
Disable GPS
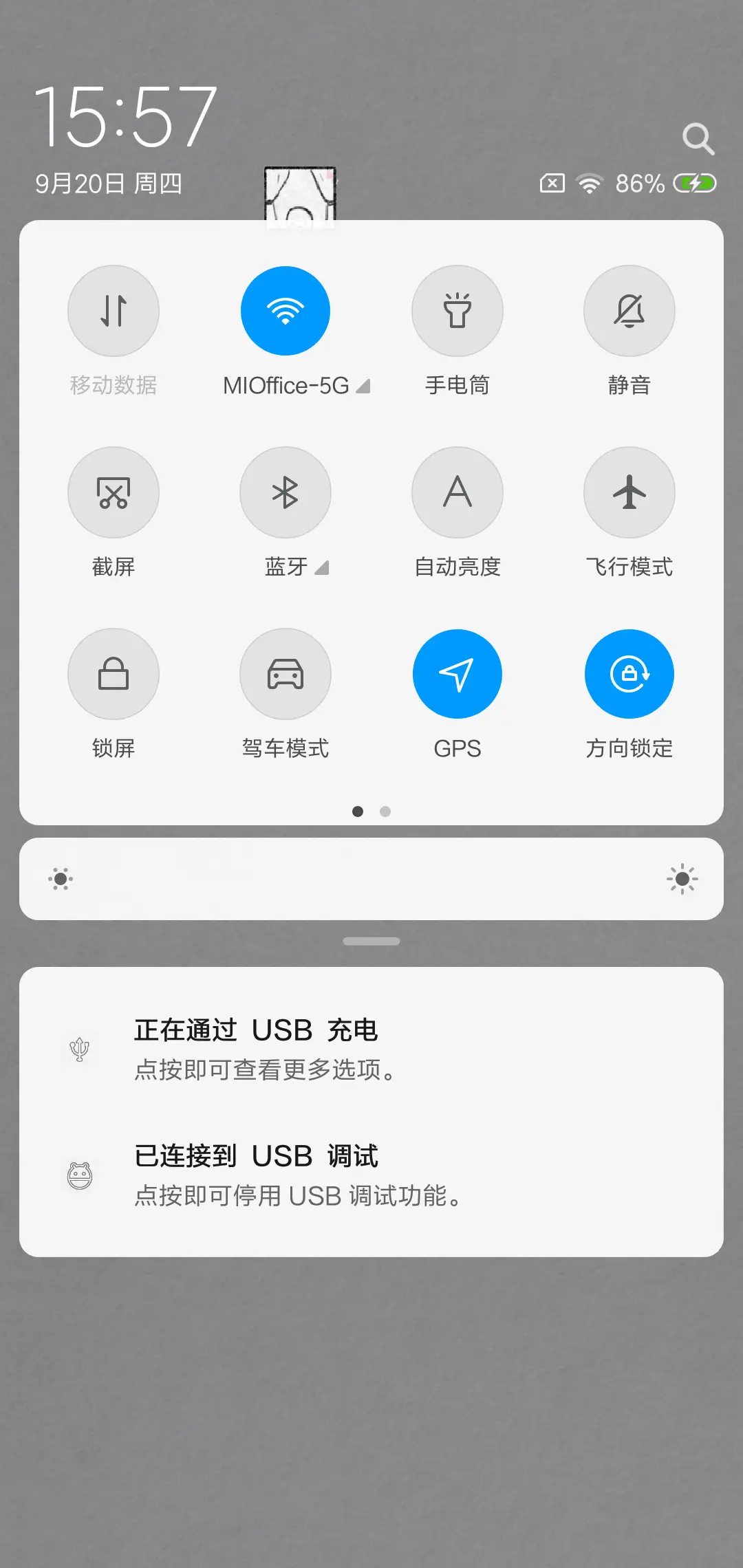[457, 674]
